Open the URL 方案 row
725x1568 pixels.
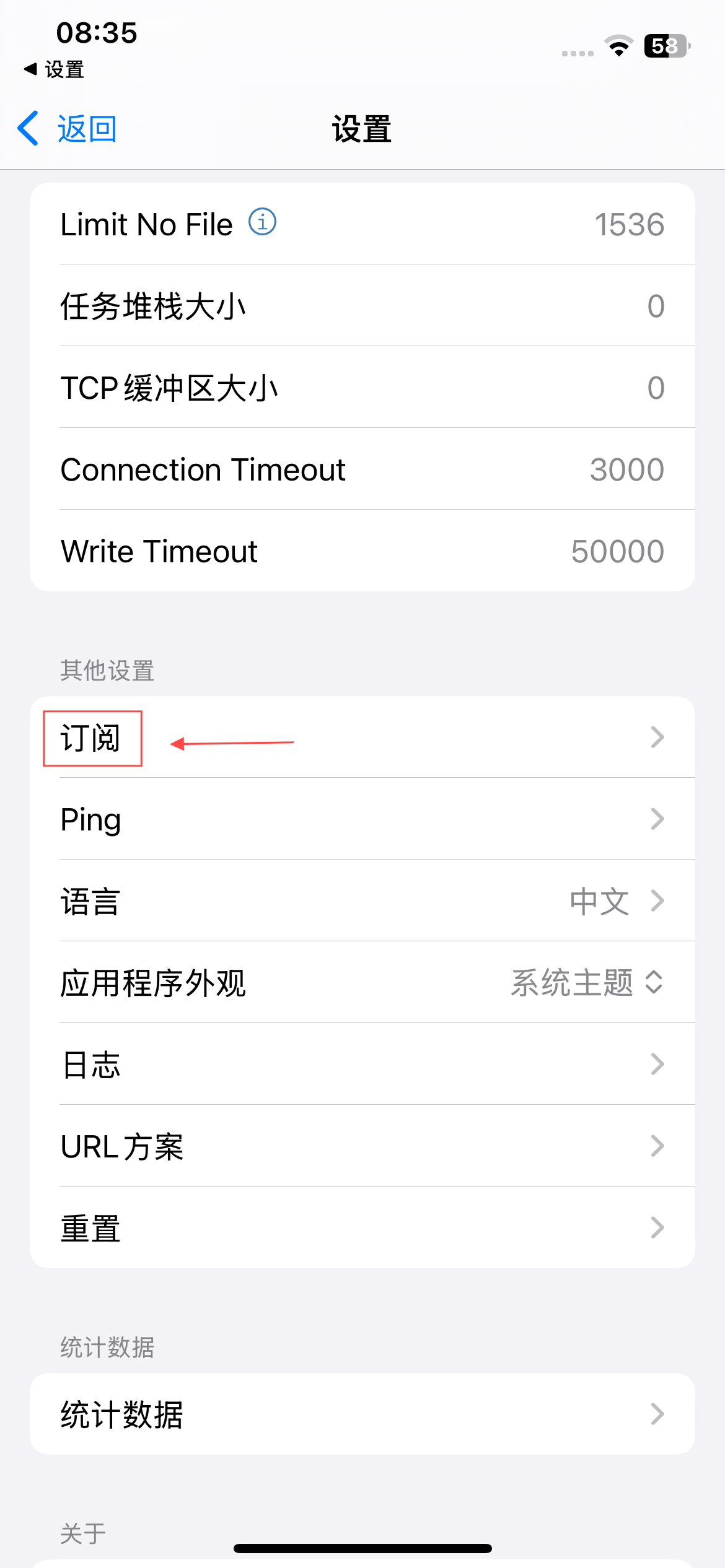pyautogui.click(x=362, y=1146)
